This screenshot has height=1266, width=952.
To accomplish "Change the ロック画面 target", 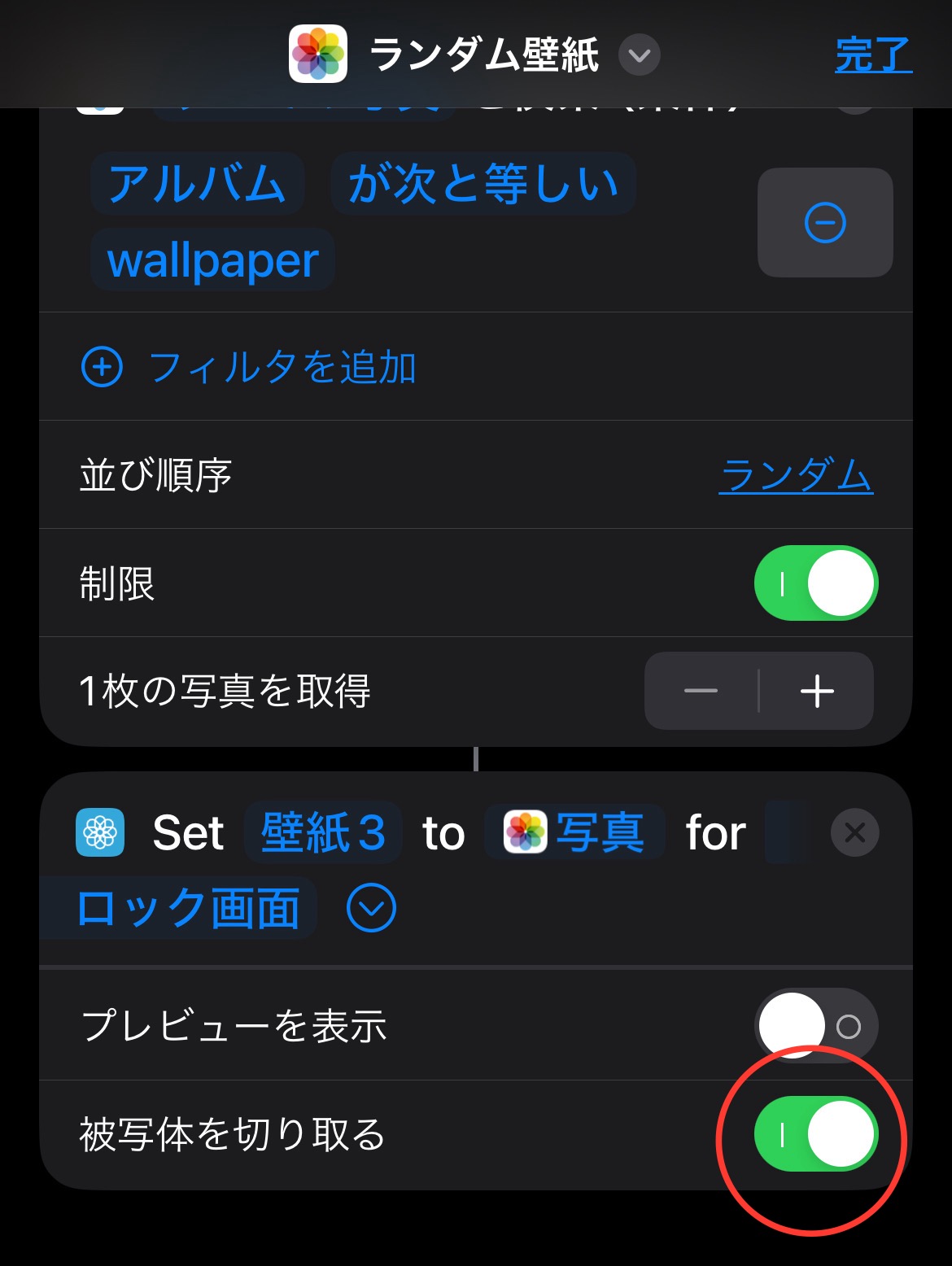I will coord(187,908).
